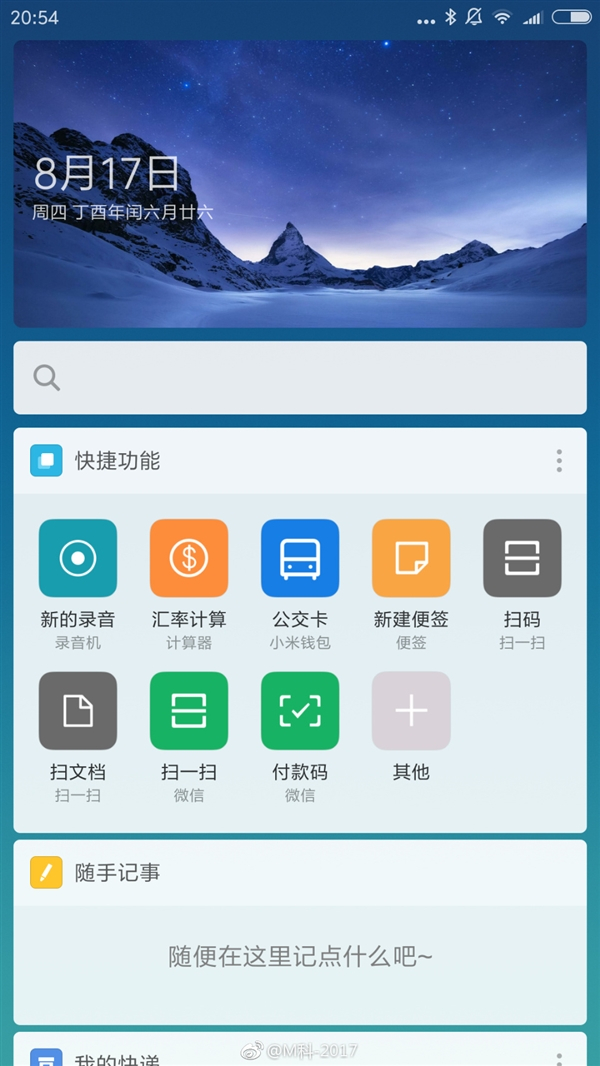The image size is (600, 1066).
Task: Open 汇率计算 calculator shortcut
Action: click(189, 559)
